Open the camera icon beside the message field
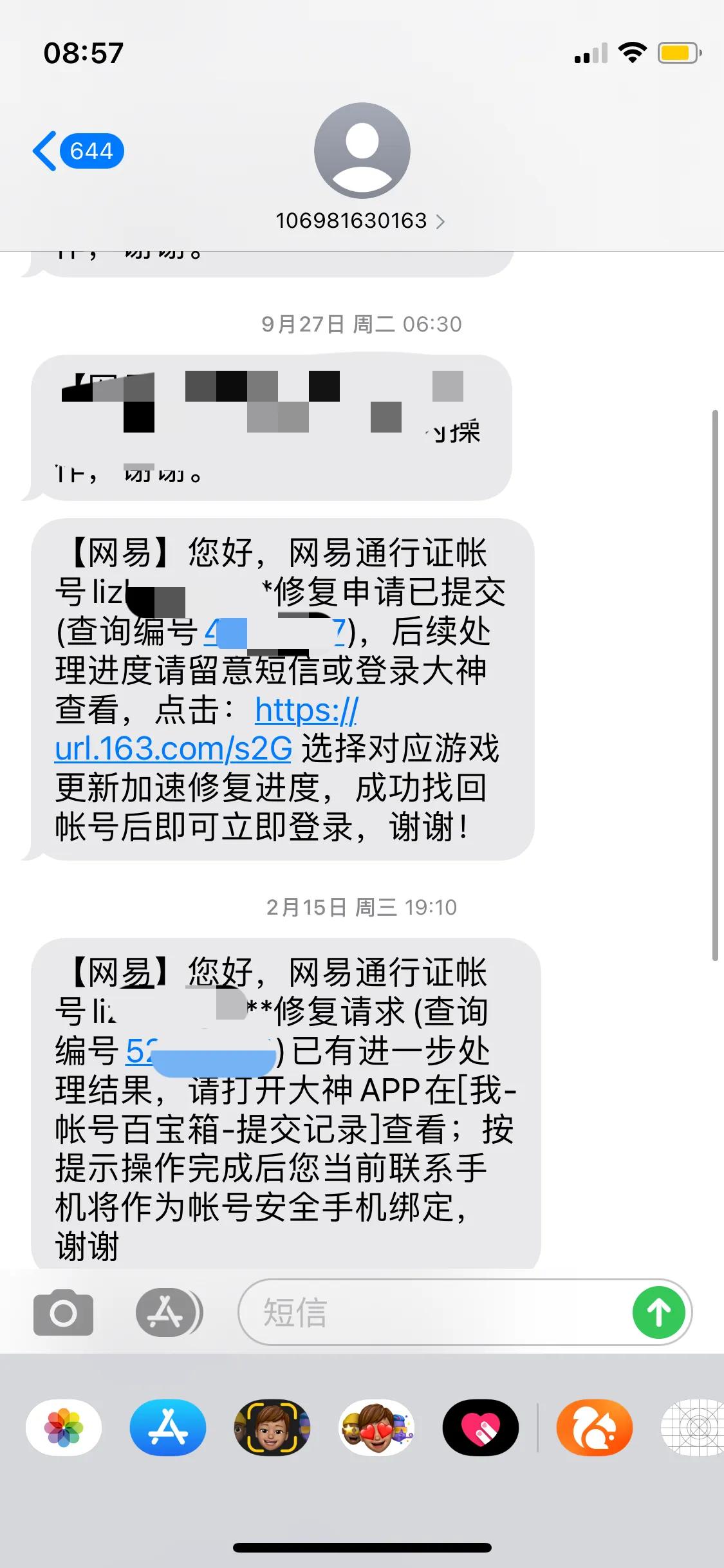The image size is (724, 1568). (x=62, y=1313)
